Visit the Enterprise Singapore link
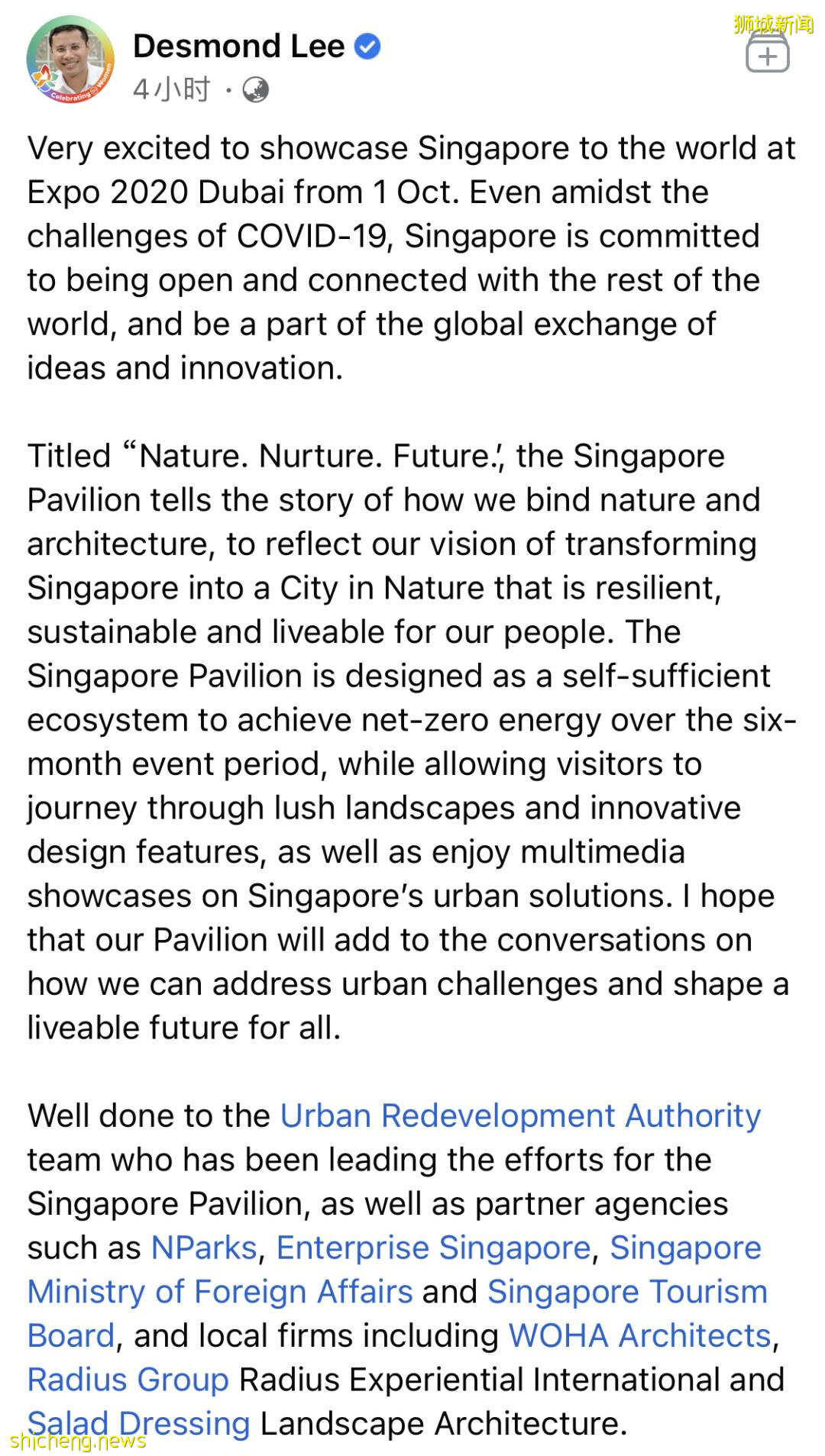Viewport: 825px width, 1456px height. [x=433, y=1248]
